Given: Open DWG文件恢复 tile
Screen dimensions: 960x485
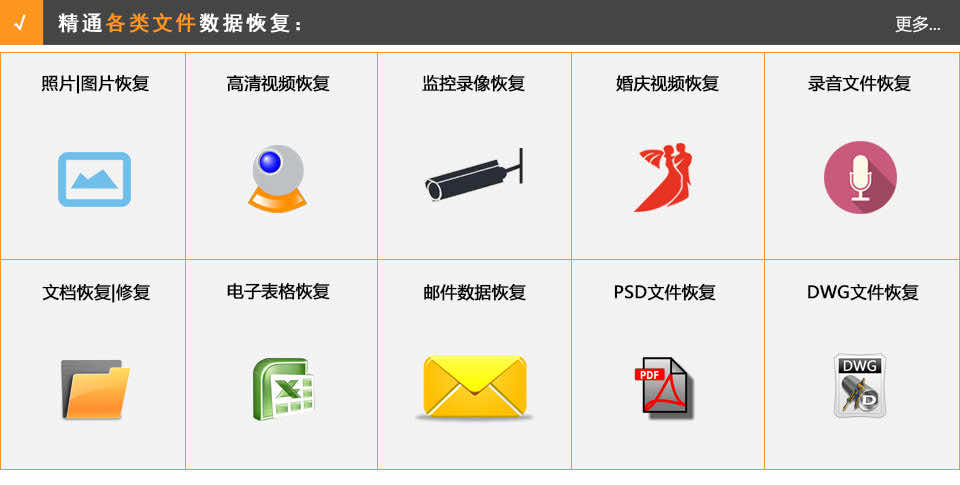Looking at the screenshot, I should coord(861,365).
